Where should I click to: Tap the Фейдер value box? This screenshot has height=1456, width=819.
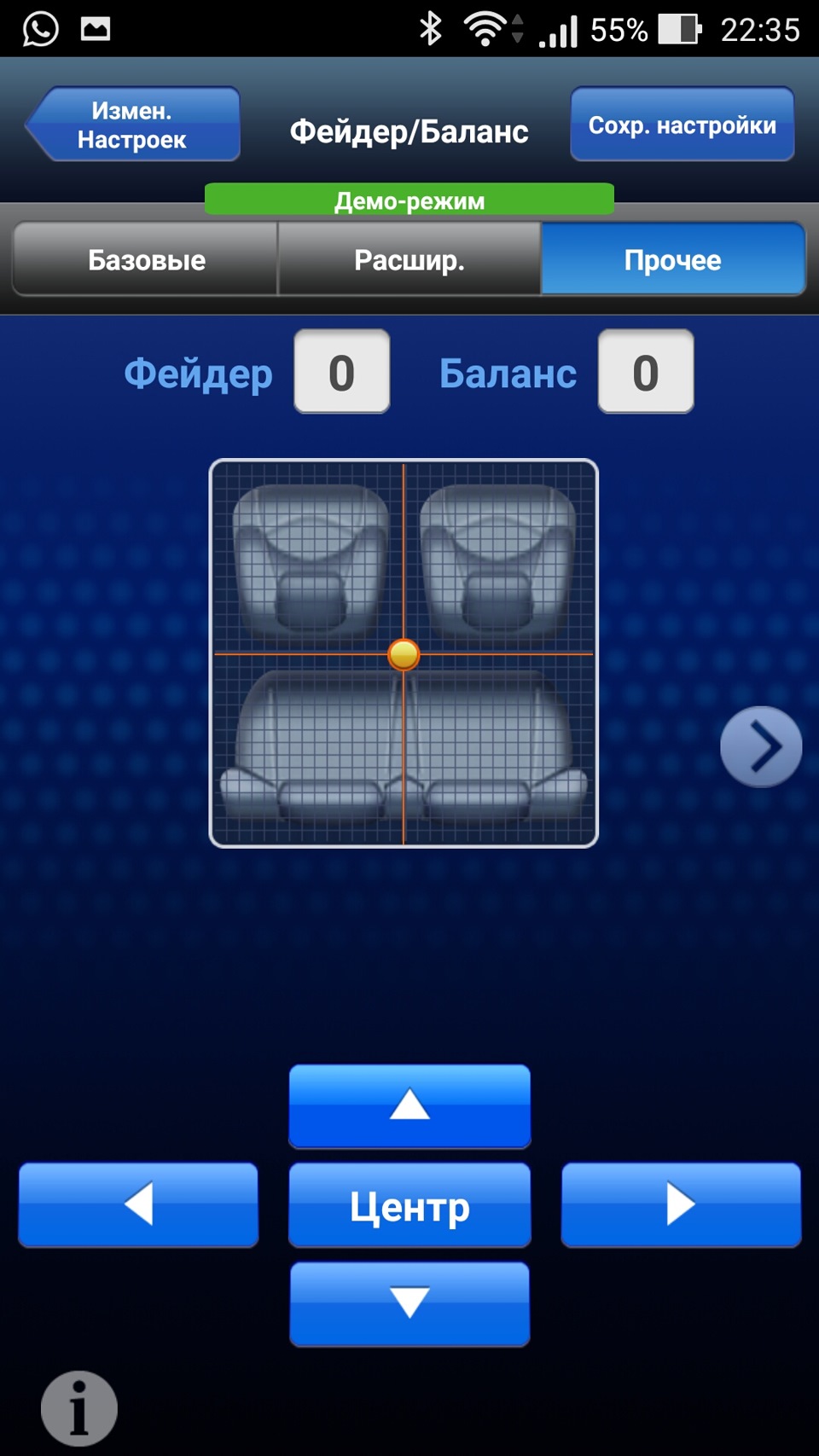coord(341,372)
